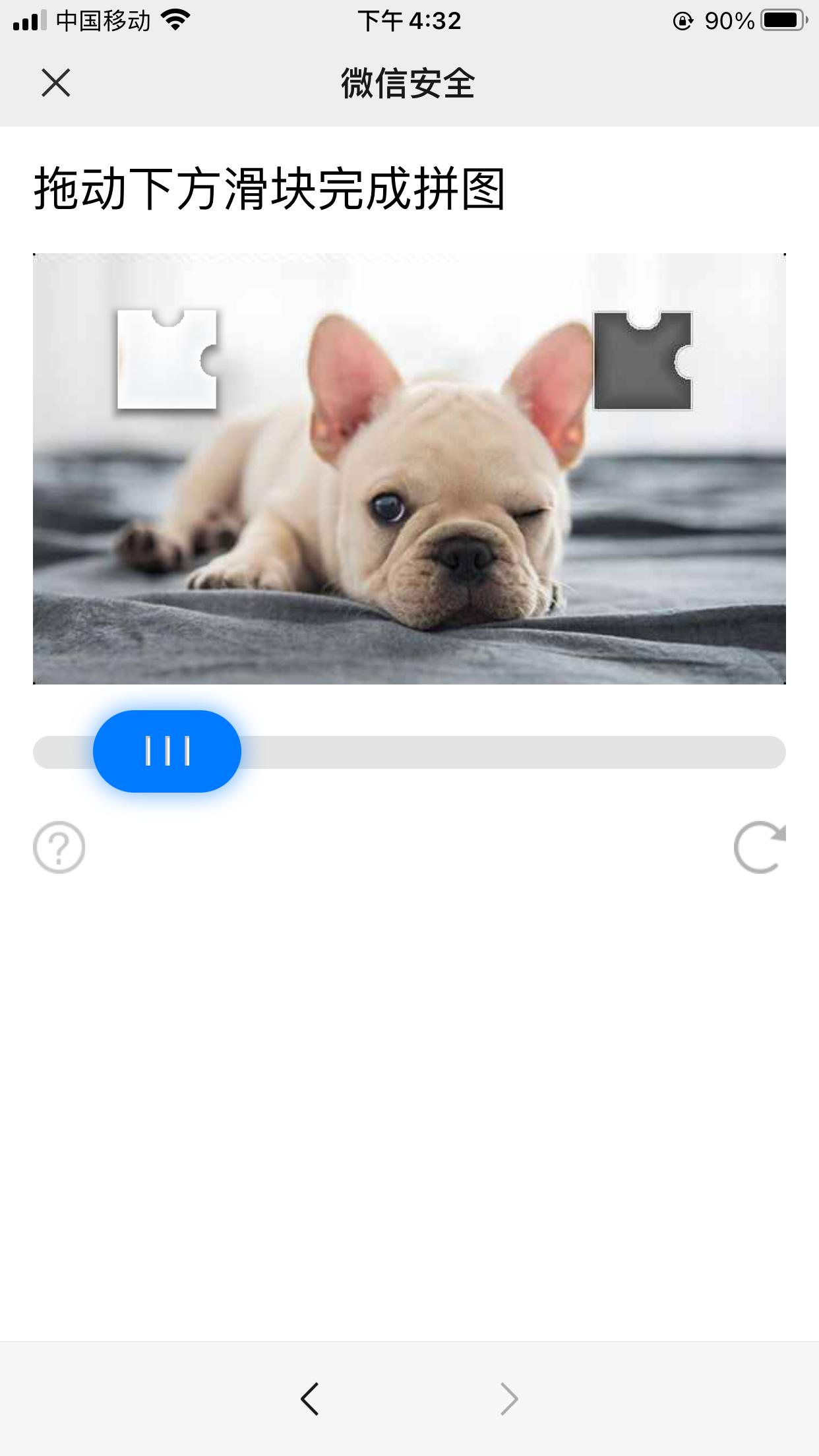The width and height of the screenshot is (819, 1456).
Task: Close the WeChat security page
Action: (x=56, y=83)
